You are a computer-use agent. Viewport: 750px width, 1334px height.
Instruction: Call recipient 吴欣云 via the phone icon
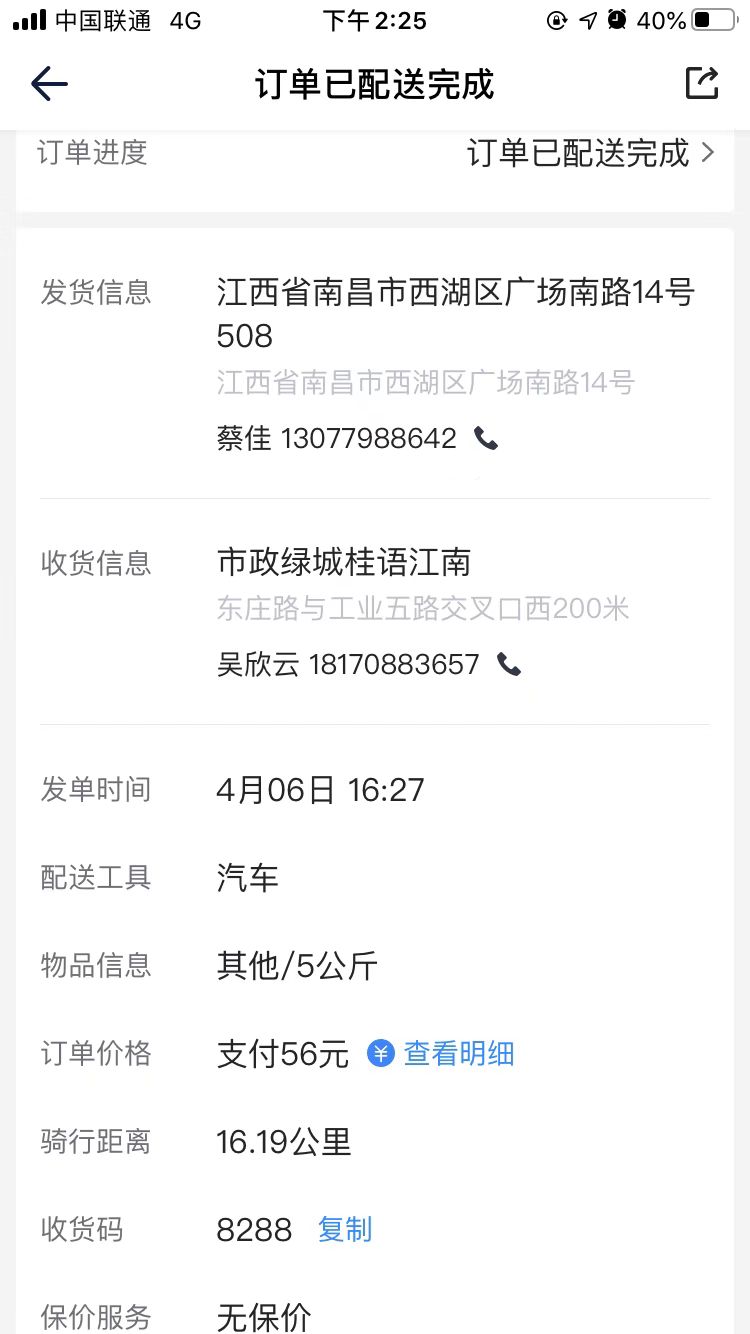pyautogui.click(x=509, y=664)
